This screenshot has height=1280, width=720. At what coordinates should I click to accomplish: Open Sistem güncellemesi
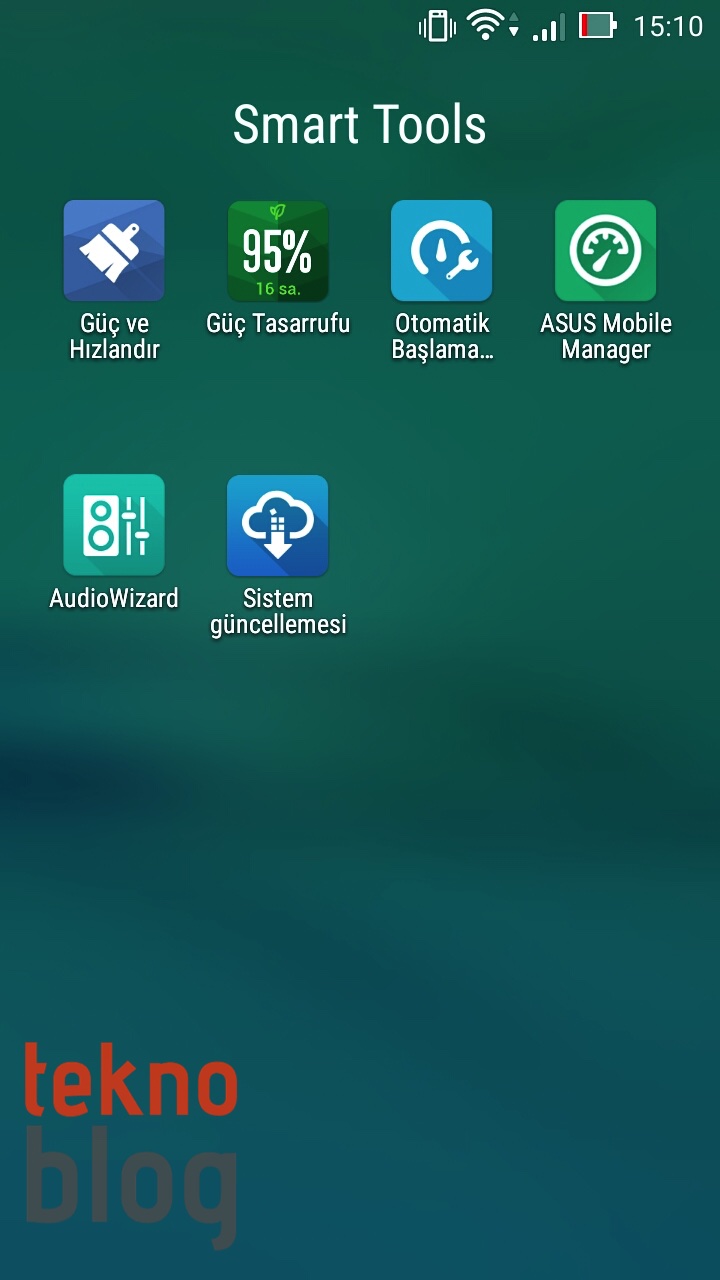tap(278, 525)
